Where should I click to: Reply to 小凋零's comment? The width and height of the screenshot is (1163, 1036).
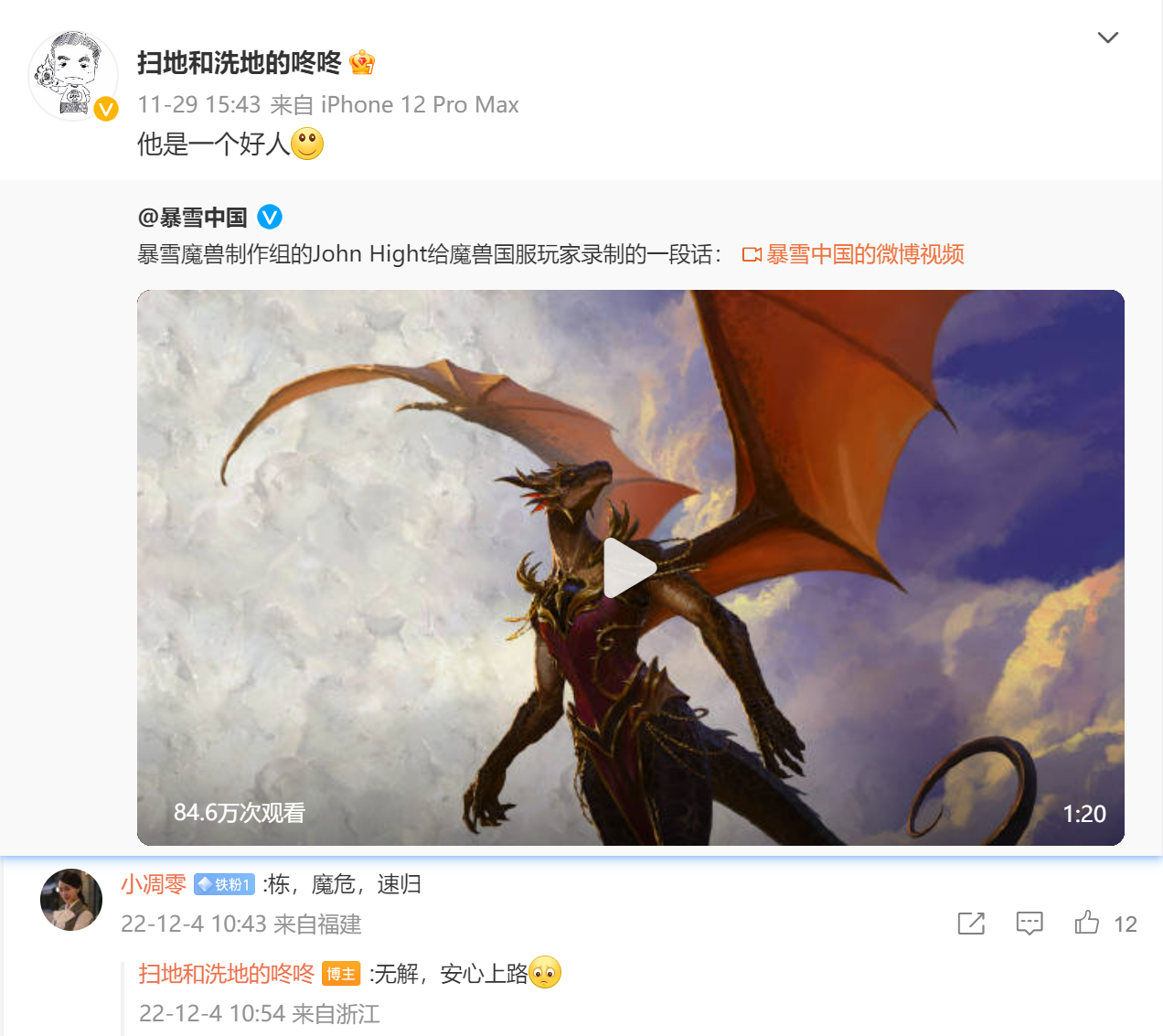(x=1030, y=924)
